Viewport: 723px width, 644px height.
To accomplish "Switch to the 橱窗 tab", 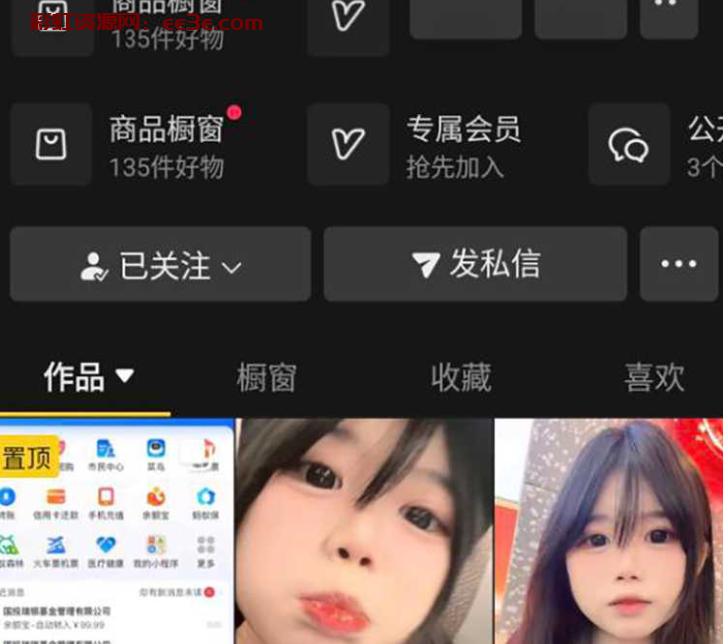I will (267, 377).
